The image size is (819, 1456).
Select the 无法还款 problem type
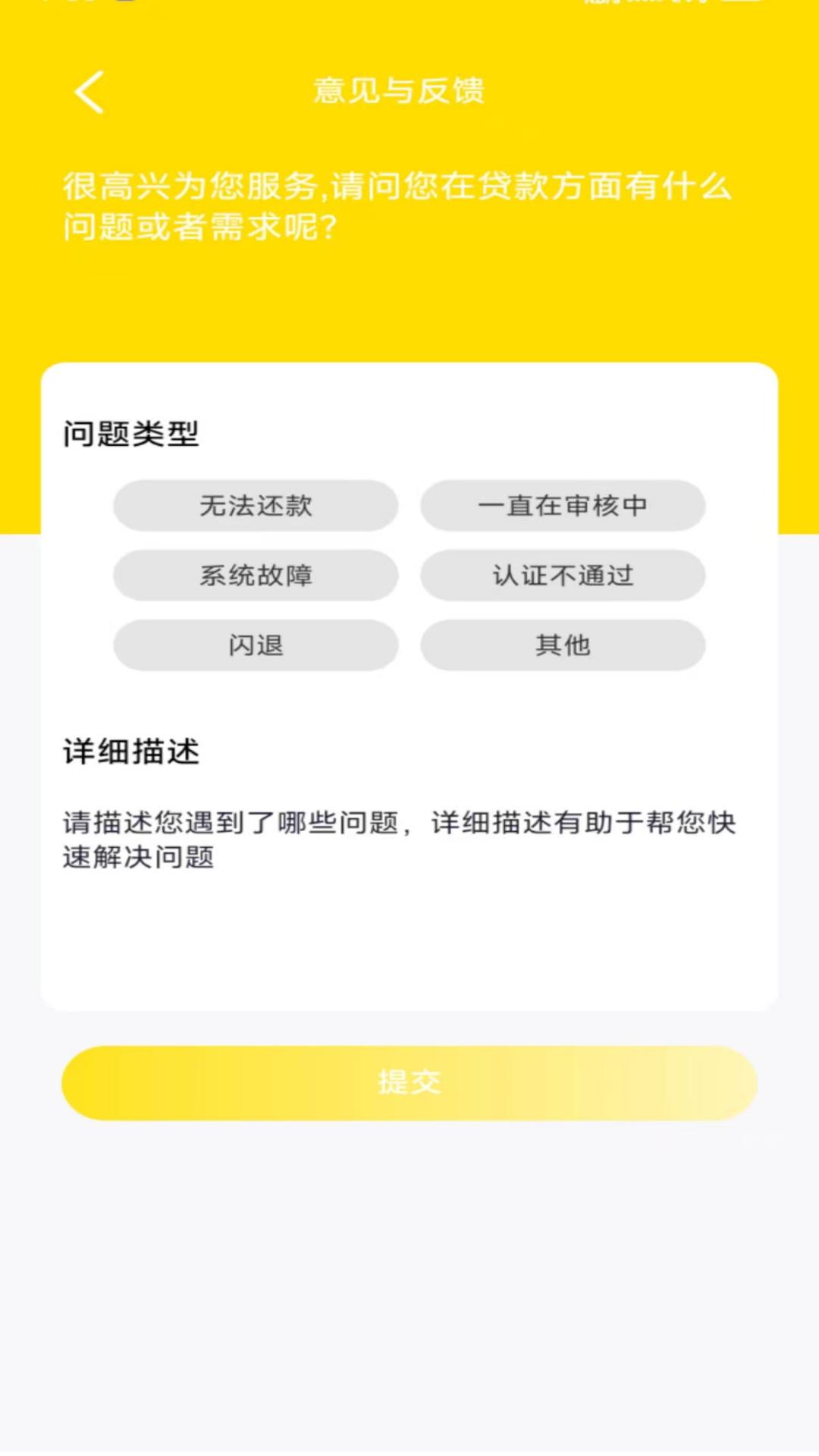256,505
